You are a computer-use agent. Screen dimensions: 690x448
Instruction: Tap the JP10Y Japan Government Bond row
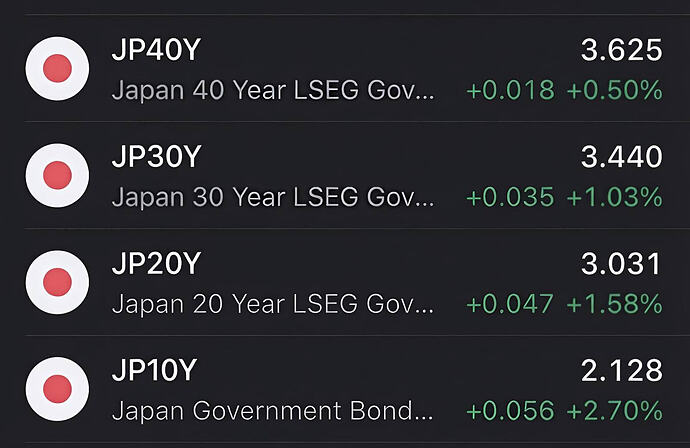pyautogui.click(x=345, y=390)
